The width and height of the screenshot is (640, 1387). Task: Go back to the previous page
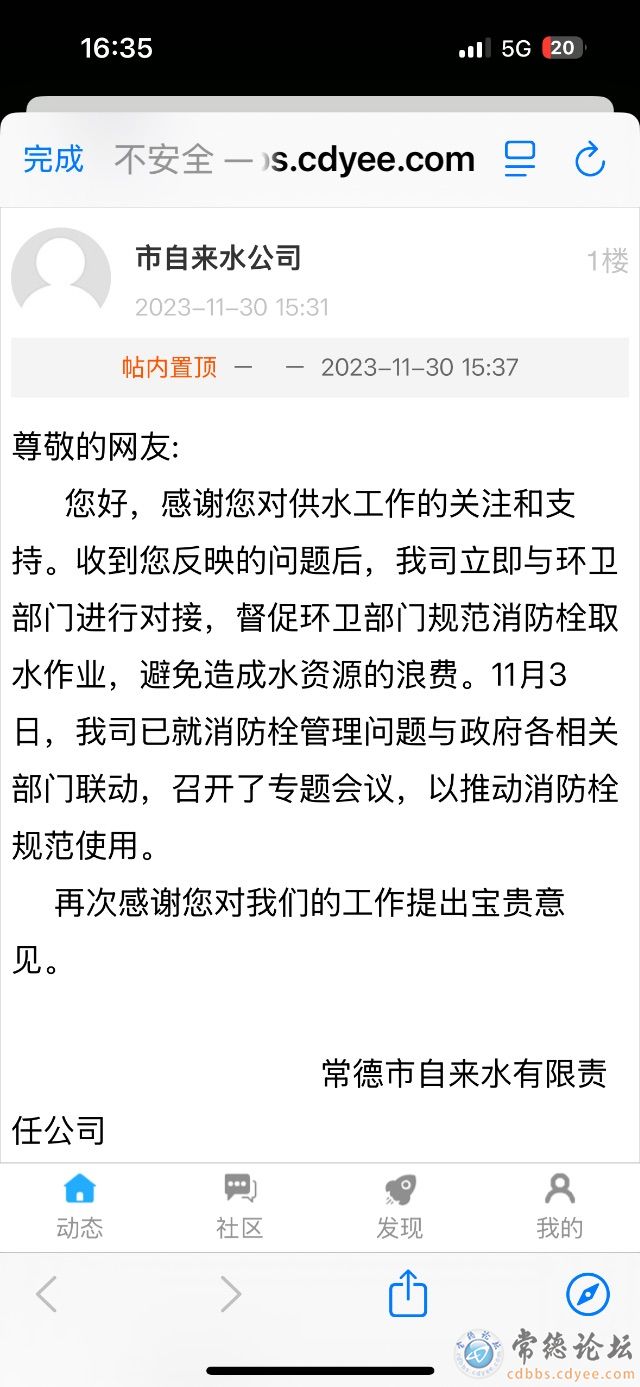(46, 1294)
